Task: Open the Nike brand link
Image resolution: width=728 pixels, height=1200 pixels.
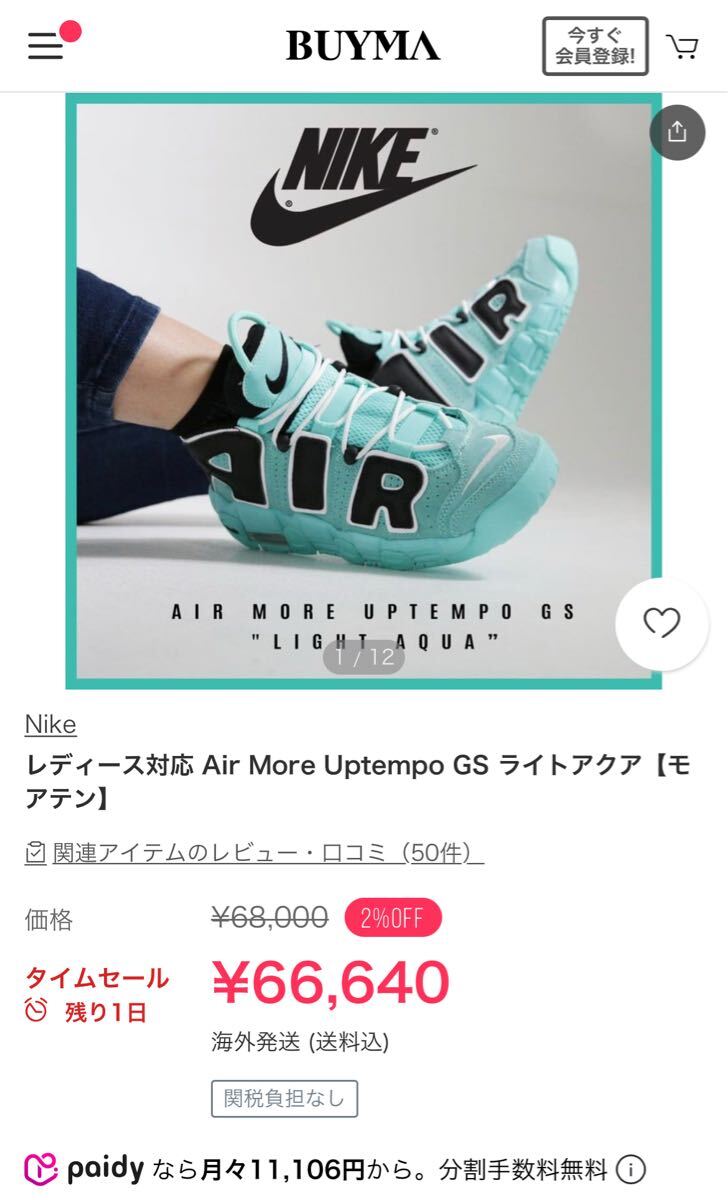Action: 51,724
